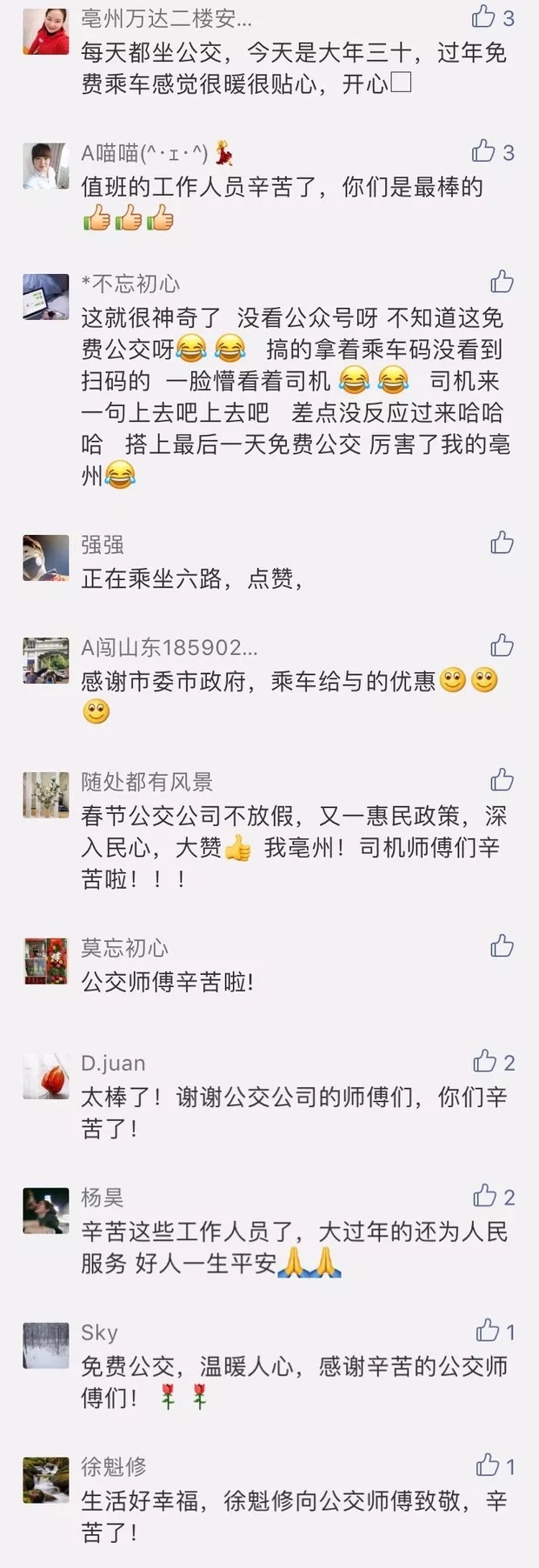
Task: Like 随处都有风景's comment
Action: [502, 780]
